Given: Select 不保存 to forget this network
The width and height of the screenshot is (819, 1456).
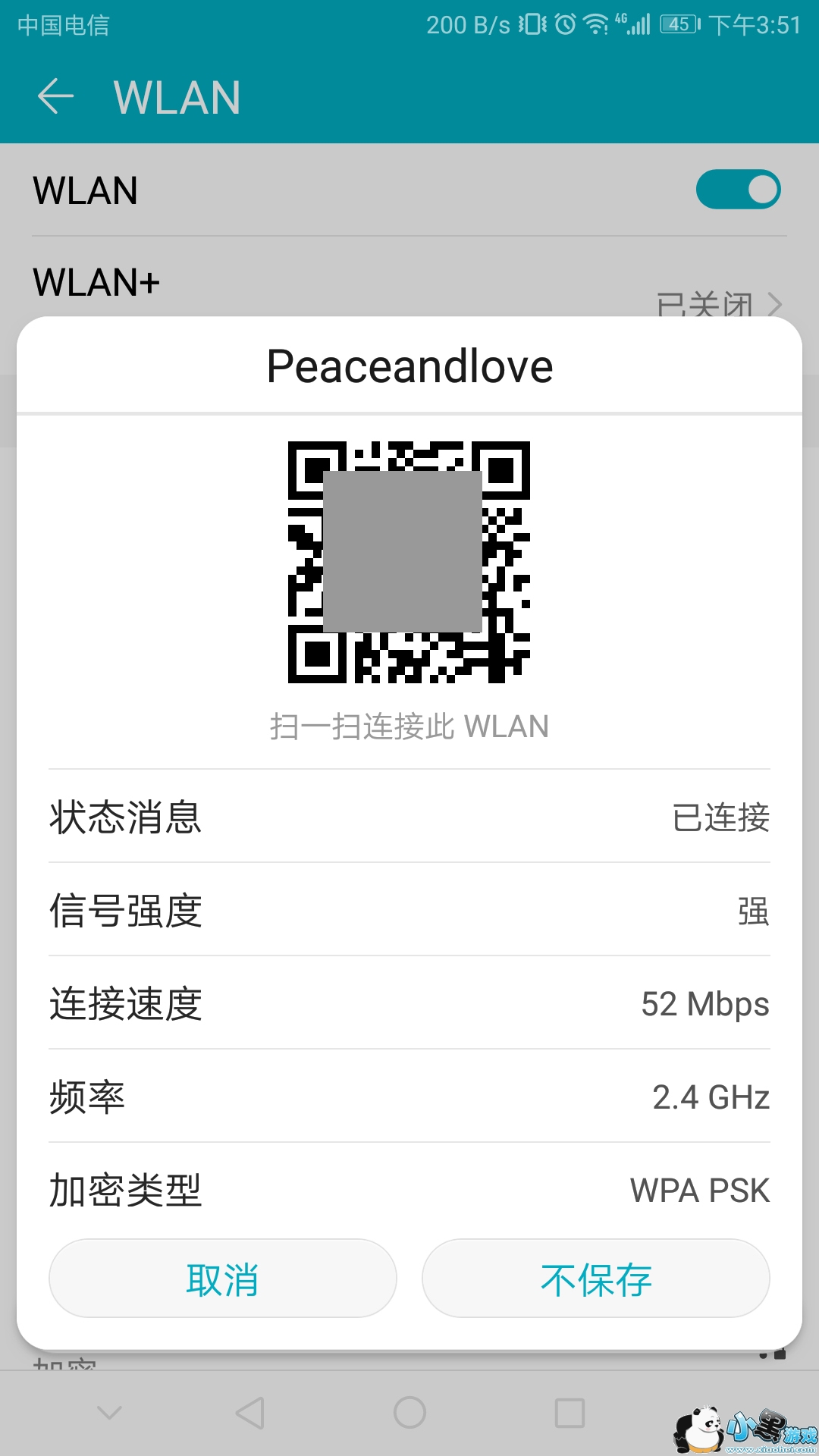Looking at the screenshot, I should (x=595, y=1279).
